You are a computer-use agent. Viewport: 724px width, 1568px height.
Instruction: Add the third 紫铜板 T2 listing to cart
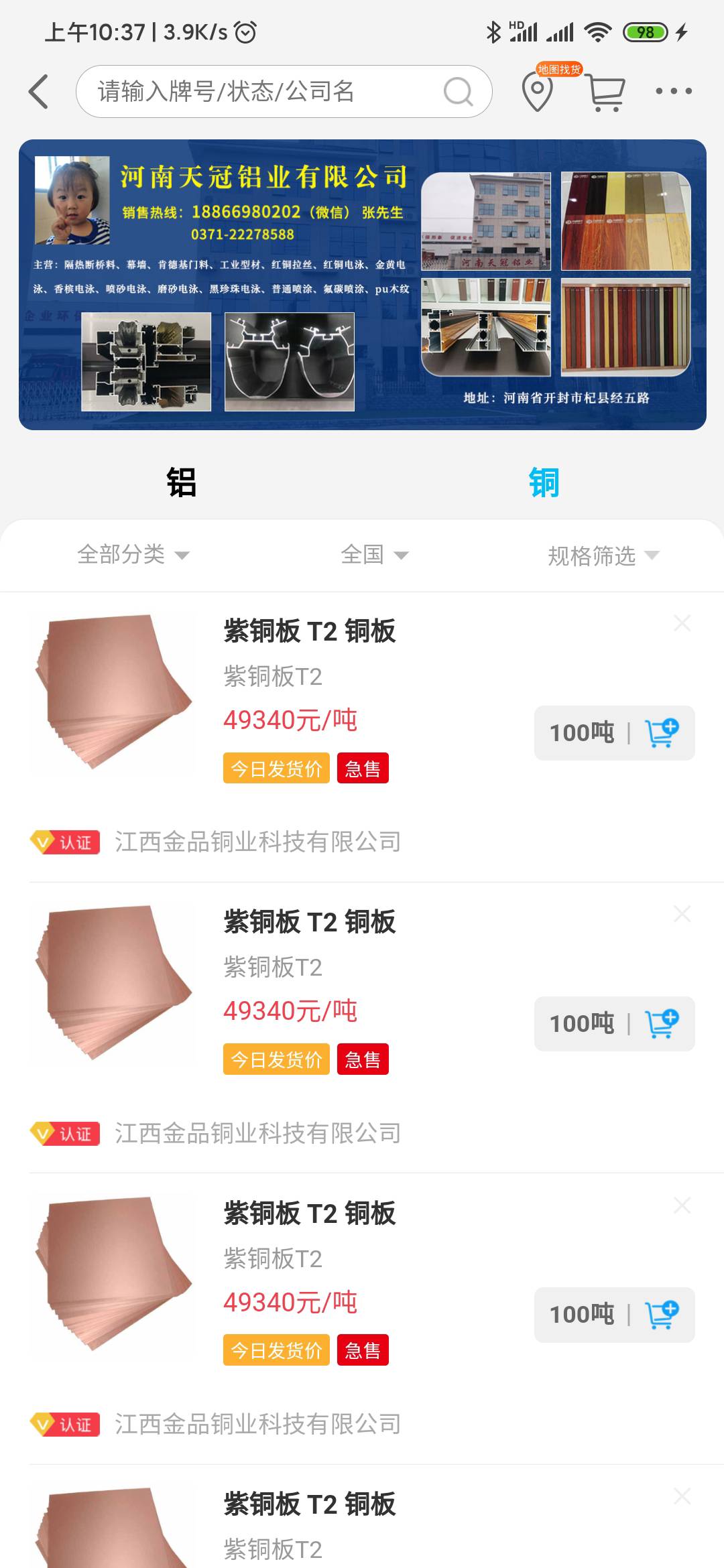pyautogui.click(x=661, y=1315)
